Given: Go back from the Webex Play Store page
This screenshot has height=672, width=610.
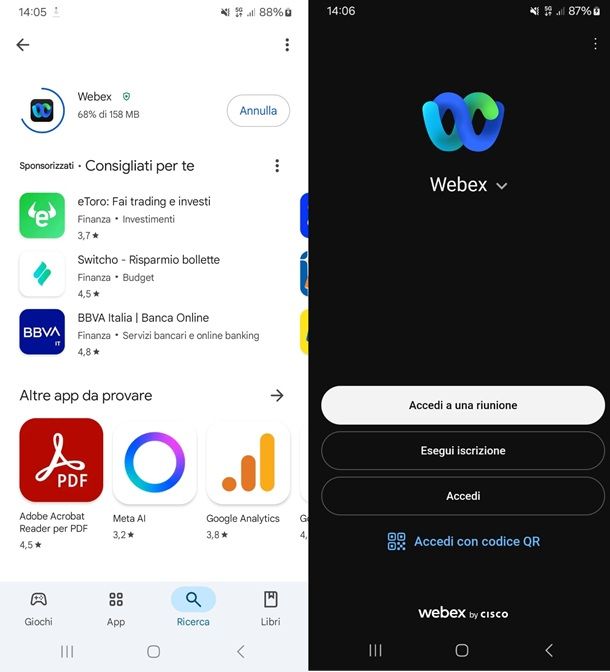Looking at the screenshot, I should pos(23,45).
